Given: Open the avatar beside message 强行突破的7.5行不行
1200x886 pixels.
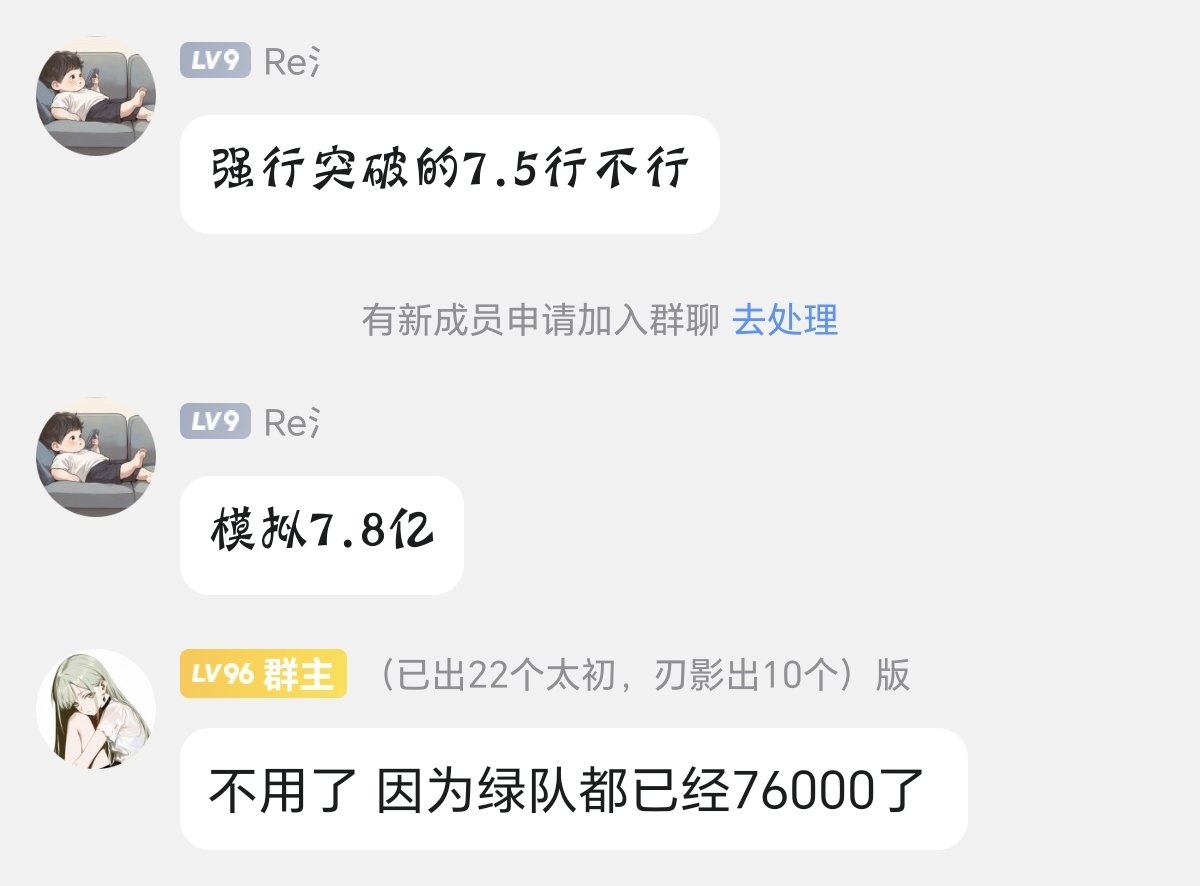Looking at the screenshot, I should [x=96, y=96].
